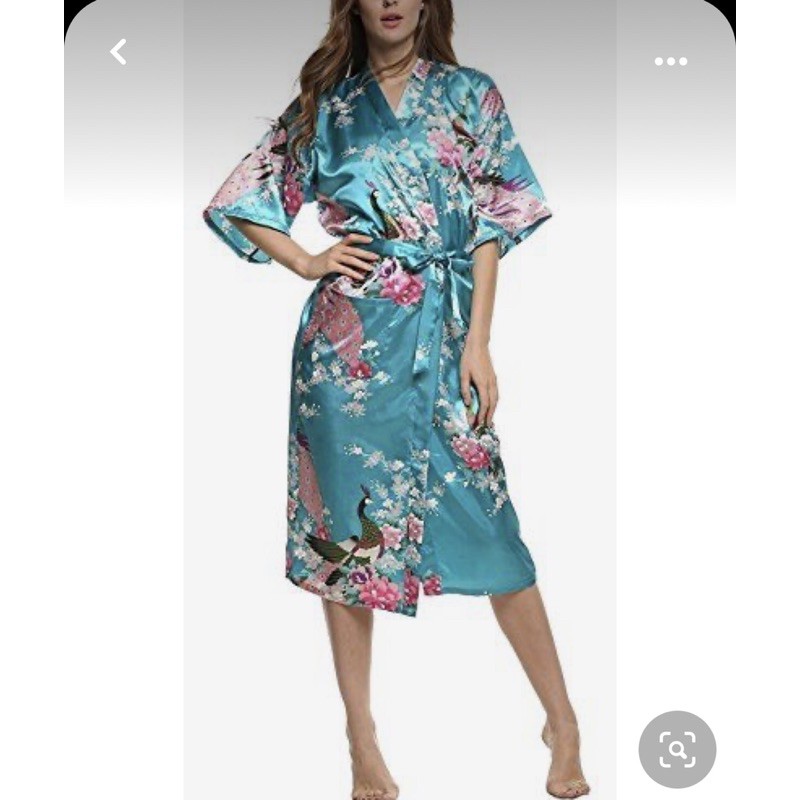Open the three-dot overflow menu
800x800 pixels.
pos(670,61)
